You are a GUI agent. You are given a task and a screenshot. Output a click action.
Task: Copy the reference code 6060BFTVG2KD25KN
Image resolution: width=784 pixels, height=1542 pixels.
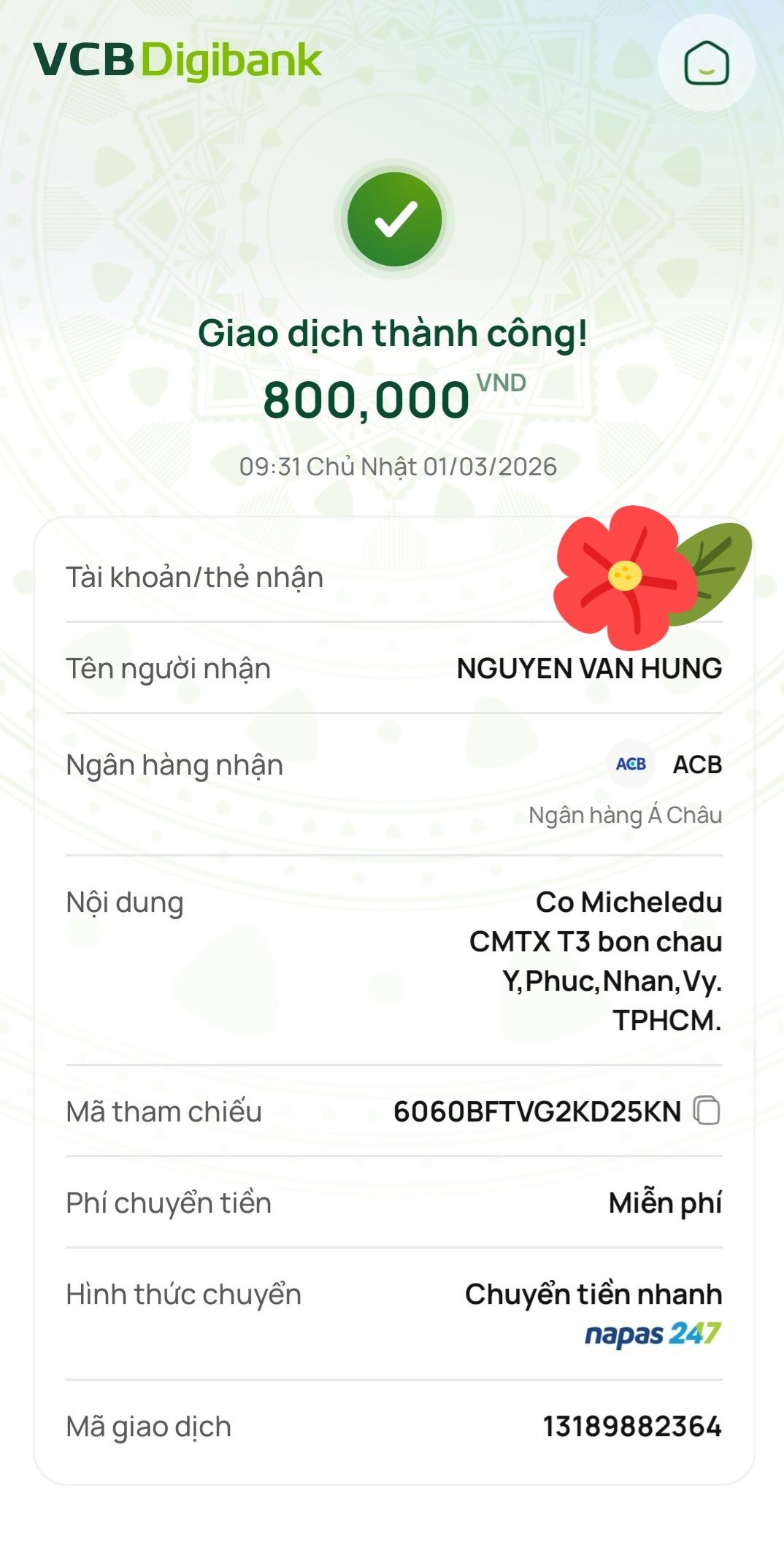(706, 1111)
